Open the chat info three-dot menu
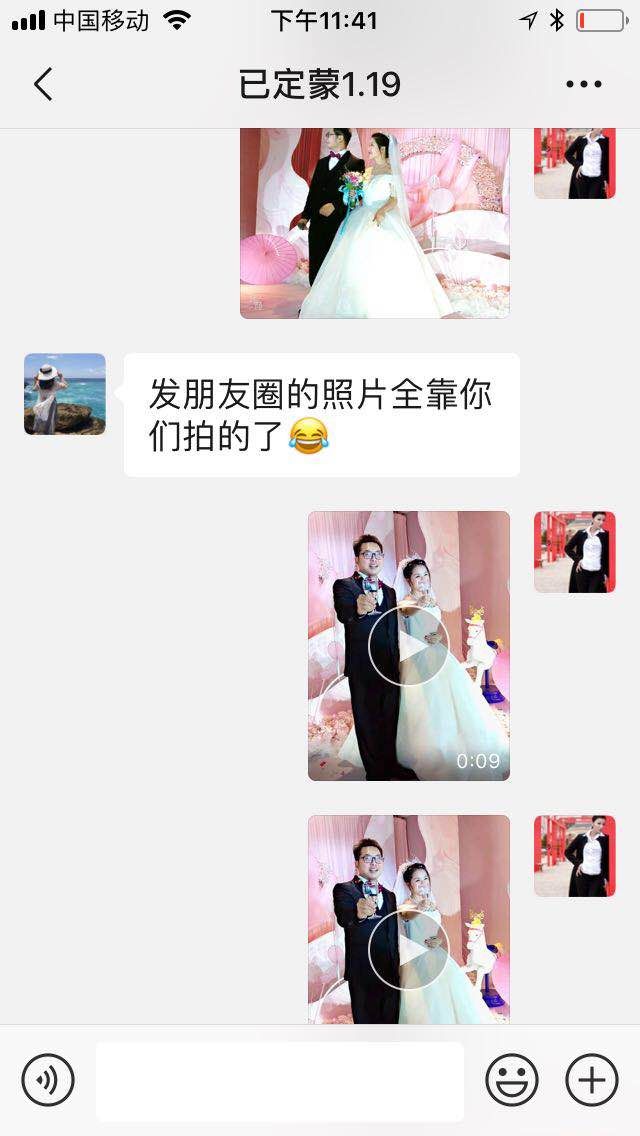The width and height of the screenshot is (640, 1136). pos(584,85)
